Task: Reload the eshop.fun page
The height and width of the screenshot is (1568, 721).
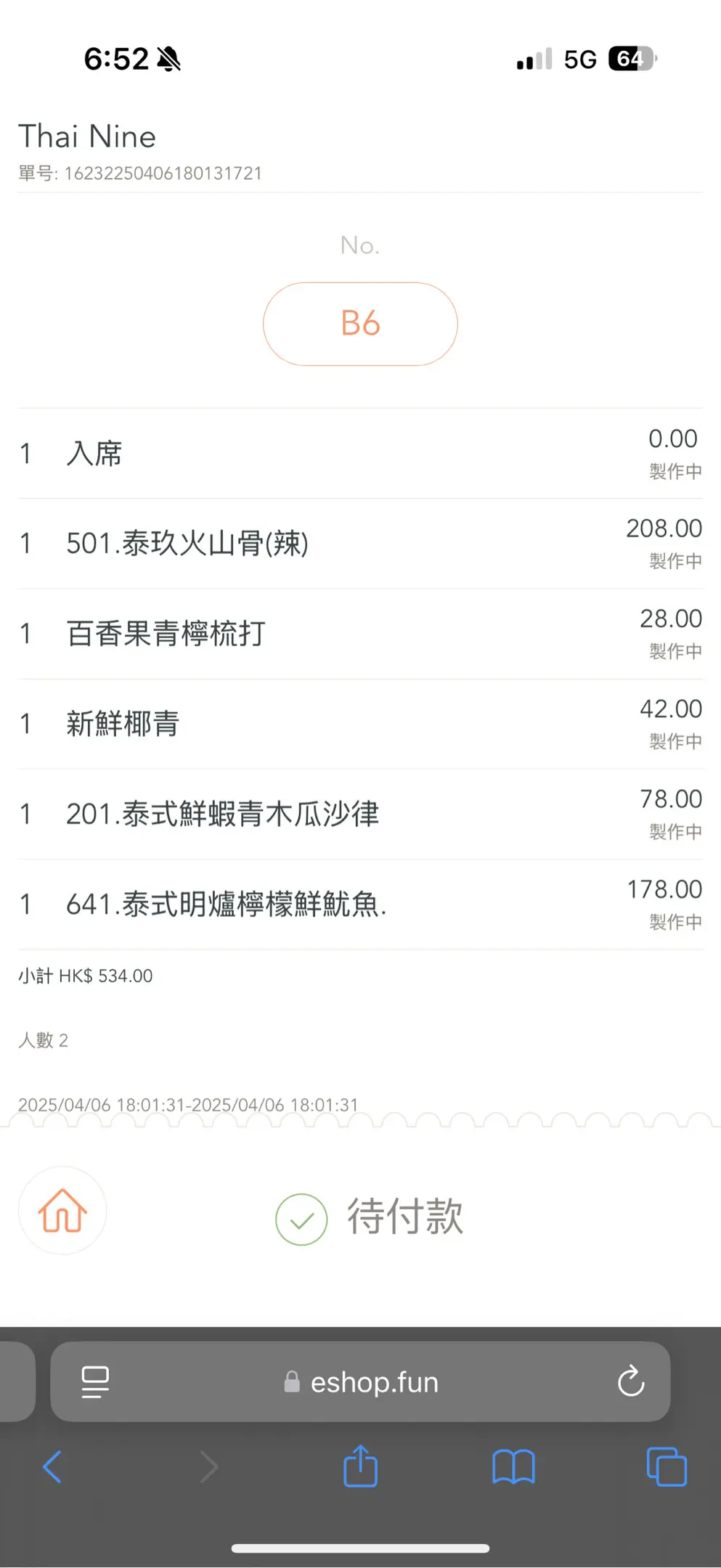Action: (630, 1381)
